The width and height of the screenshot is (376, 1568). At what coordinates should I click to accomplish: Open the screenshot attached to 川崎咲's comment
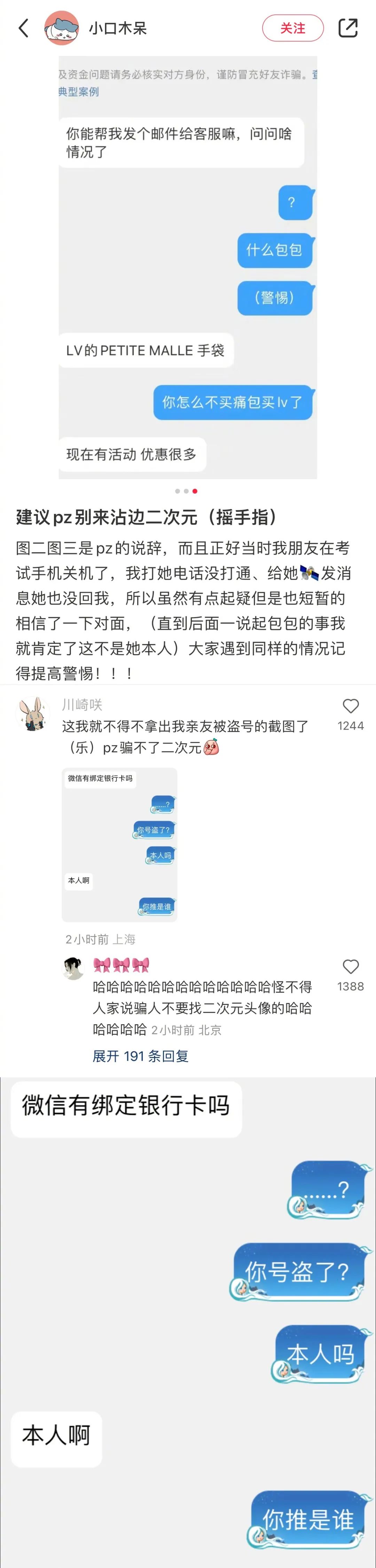coord(120,844)
